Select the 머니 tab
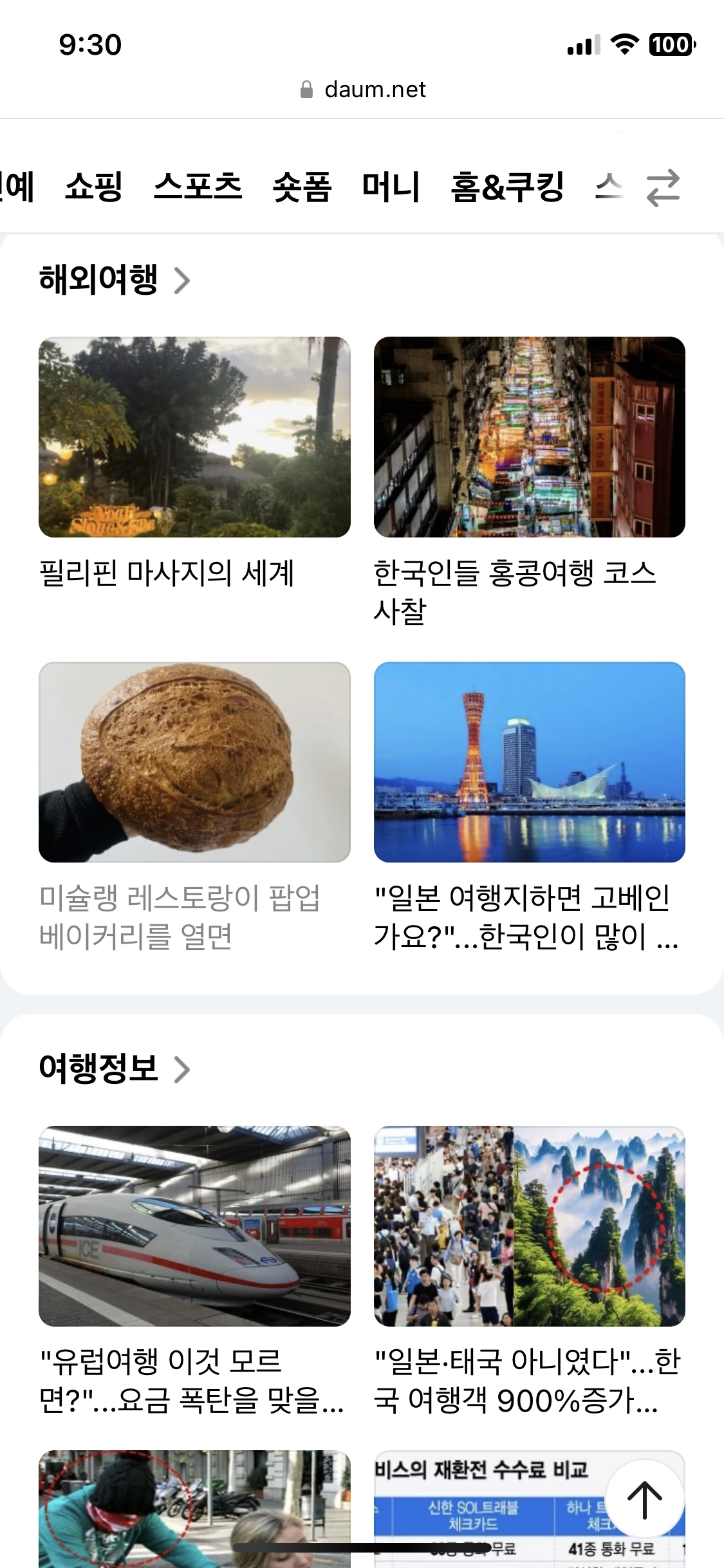724x1568 pixels. pos(391,187)
